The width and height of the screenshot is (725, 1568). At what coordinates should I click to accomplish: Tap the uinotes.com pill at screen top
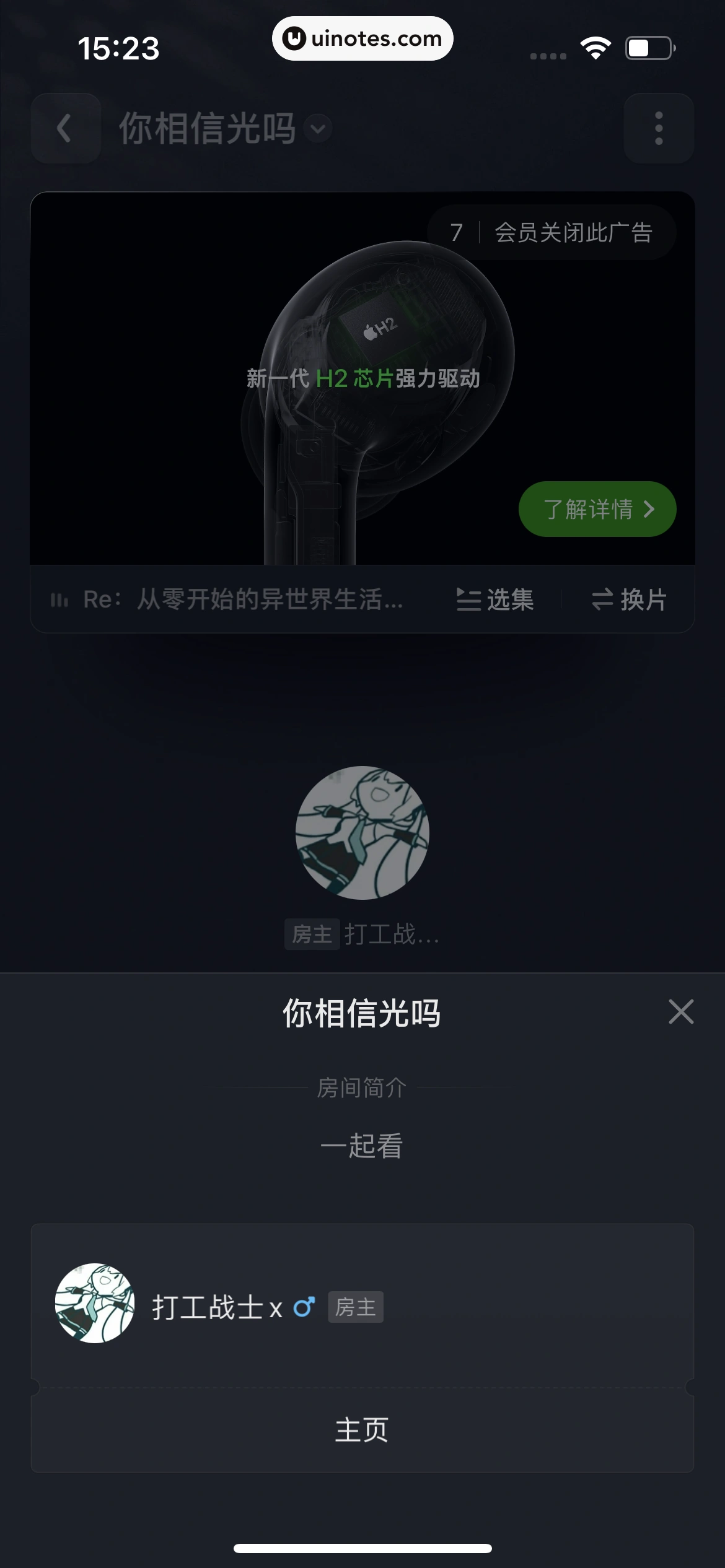pos(362,38)
